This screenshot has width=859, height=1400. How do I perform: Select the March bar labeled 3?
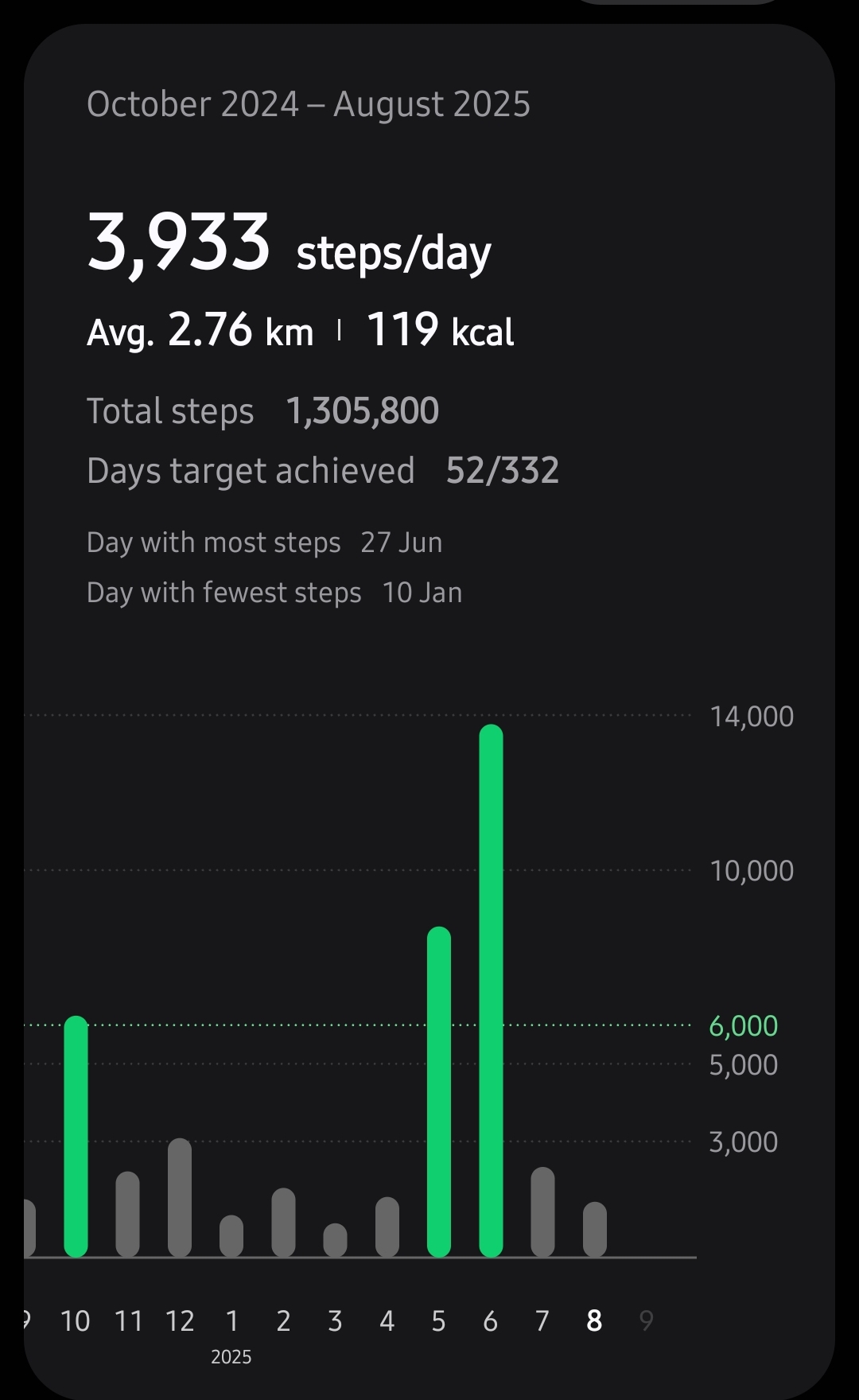coord(335,1240)
